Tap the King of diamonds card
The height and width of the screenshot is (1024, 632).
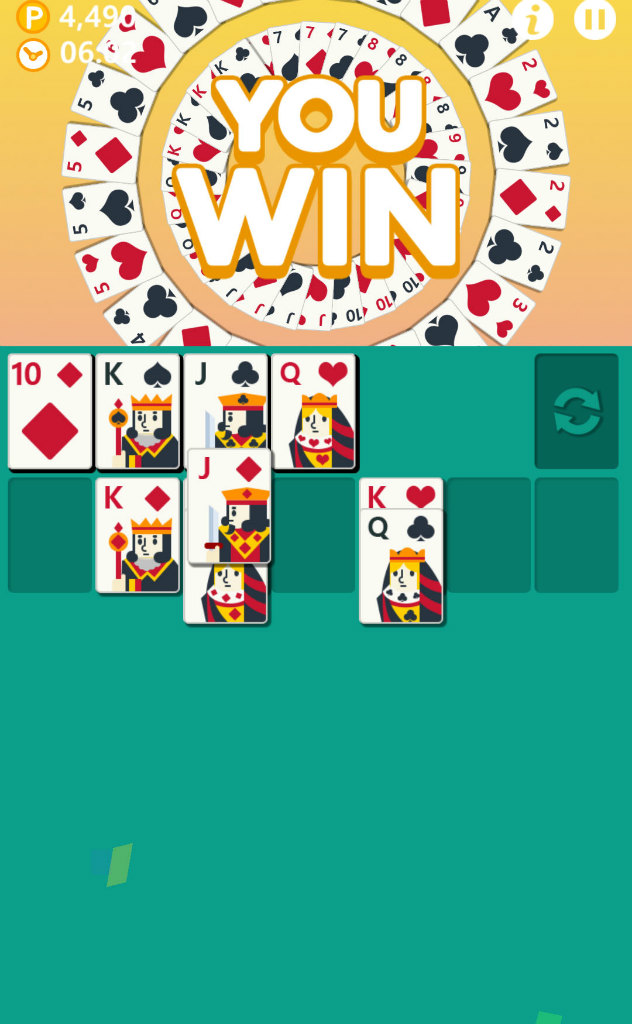pos(137,535)
